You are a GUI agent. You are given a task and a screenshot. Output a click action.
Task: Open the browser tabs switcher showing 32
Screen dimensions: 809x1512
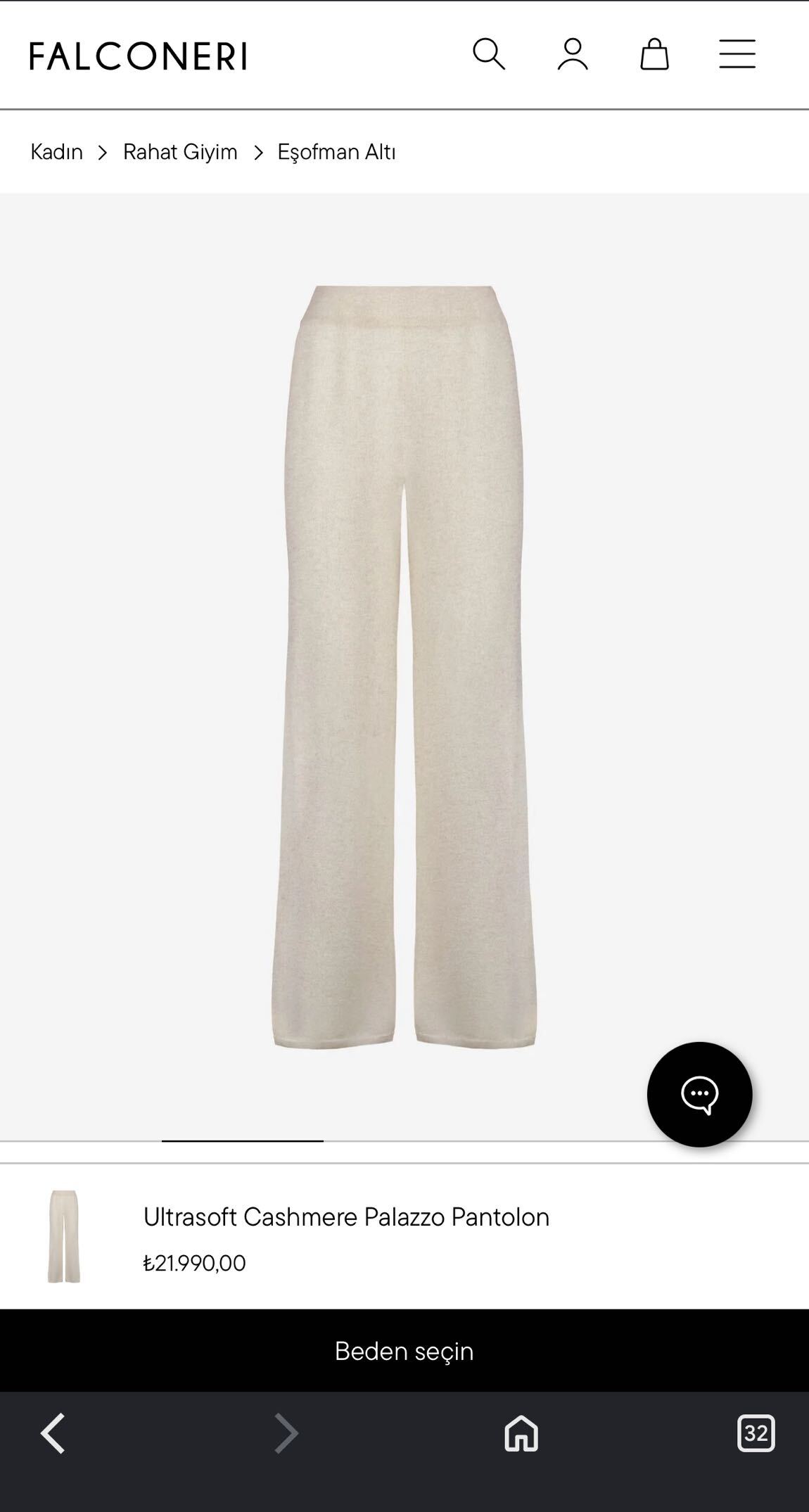(x=756, y=1433)
